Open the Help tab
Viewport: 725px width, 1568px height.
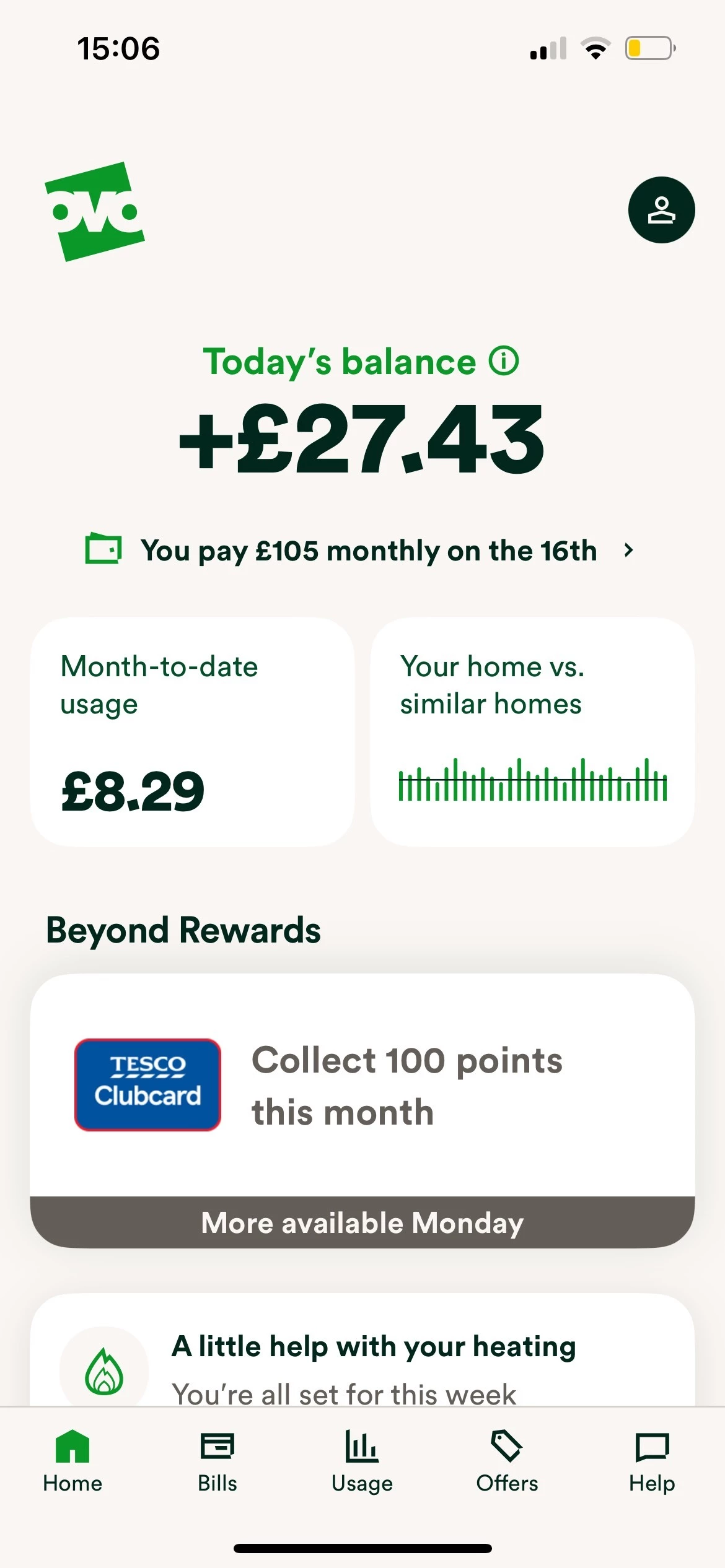pyautogui.click(x=652, y=1460)
